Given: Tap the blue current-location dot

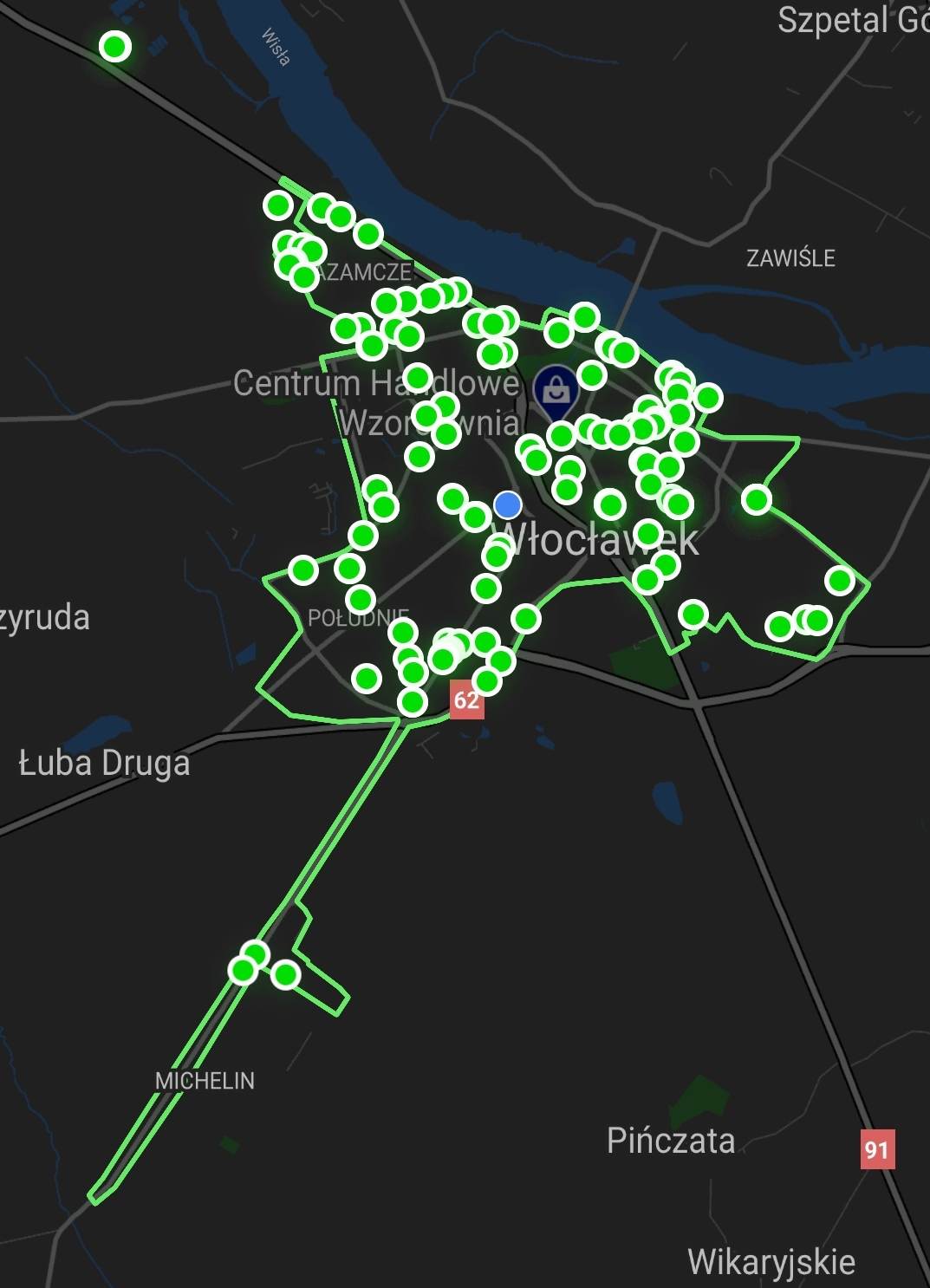Looking at the screenshot, I should click(x=507, y=504).
